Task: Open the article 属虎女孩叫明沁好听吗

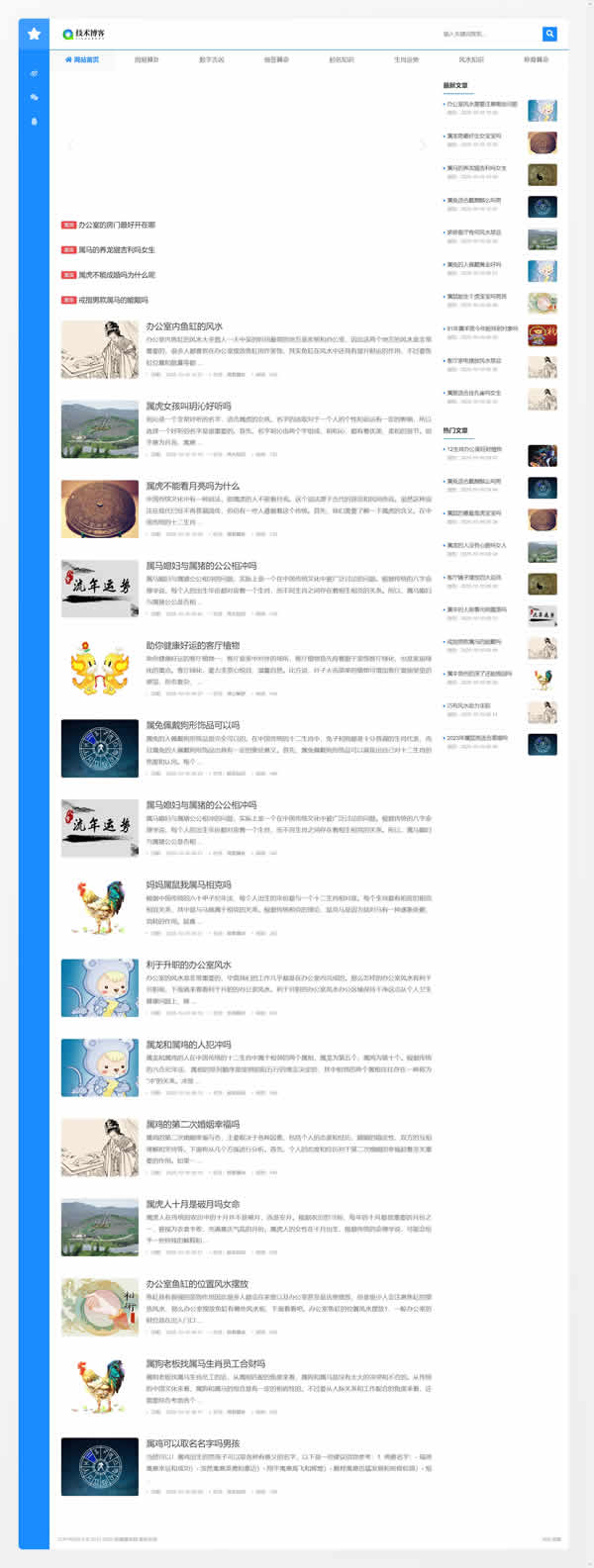Action: (188, 406)
